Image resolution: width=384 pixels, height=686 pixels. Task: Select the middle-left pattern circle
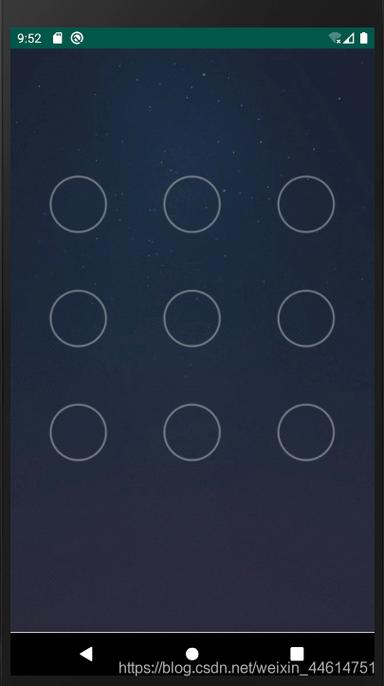coord(78,318)
